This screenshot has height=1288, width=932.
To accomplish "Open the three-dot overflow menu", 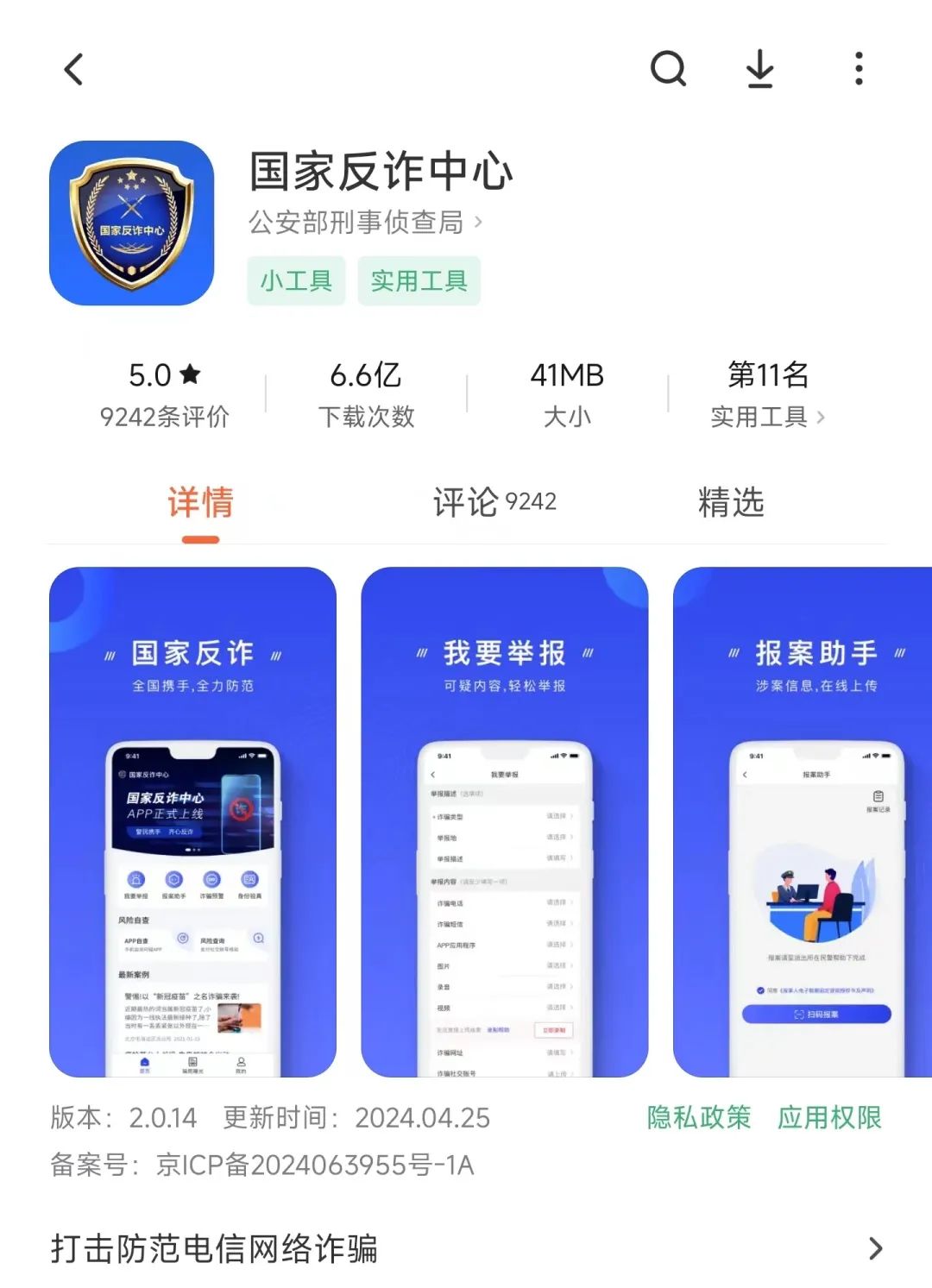I will tap(858, 69).
